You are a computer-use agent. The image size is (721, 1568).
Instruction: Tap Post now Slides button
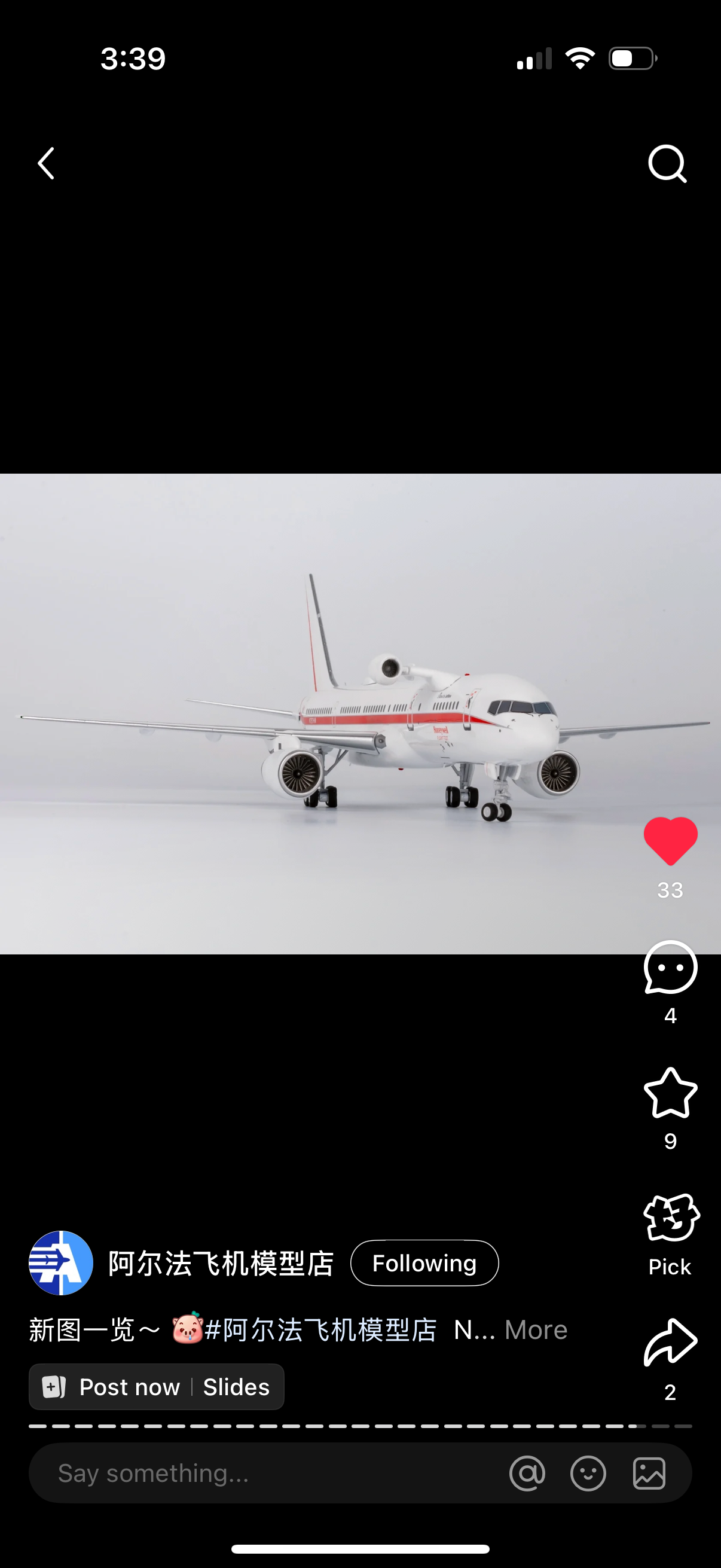pyautogui.click(x=157, y=1387)
